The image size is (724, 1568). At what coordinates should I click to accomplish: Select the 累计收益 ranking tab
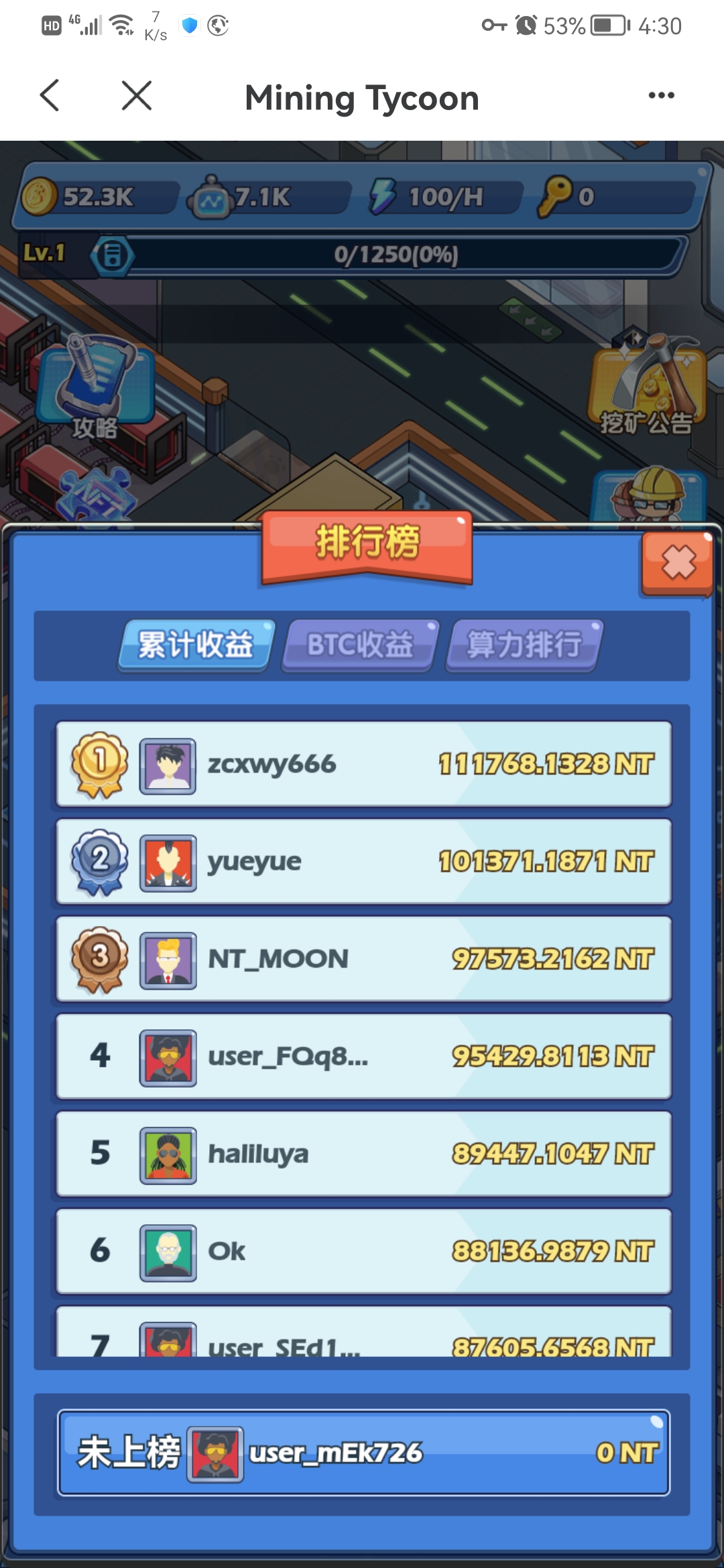[x=196, y=645]
